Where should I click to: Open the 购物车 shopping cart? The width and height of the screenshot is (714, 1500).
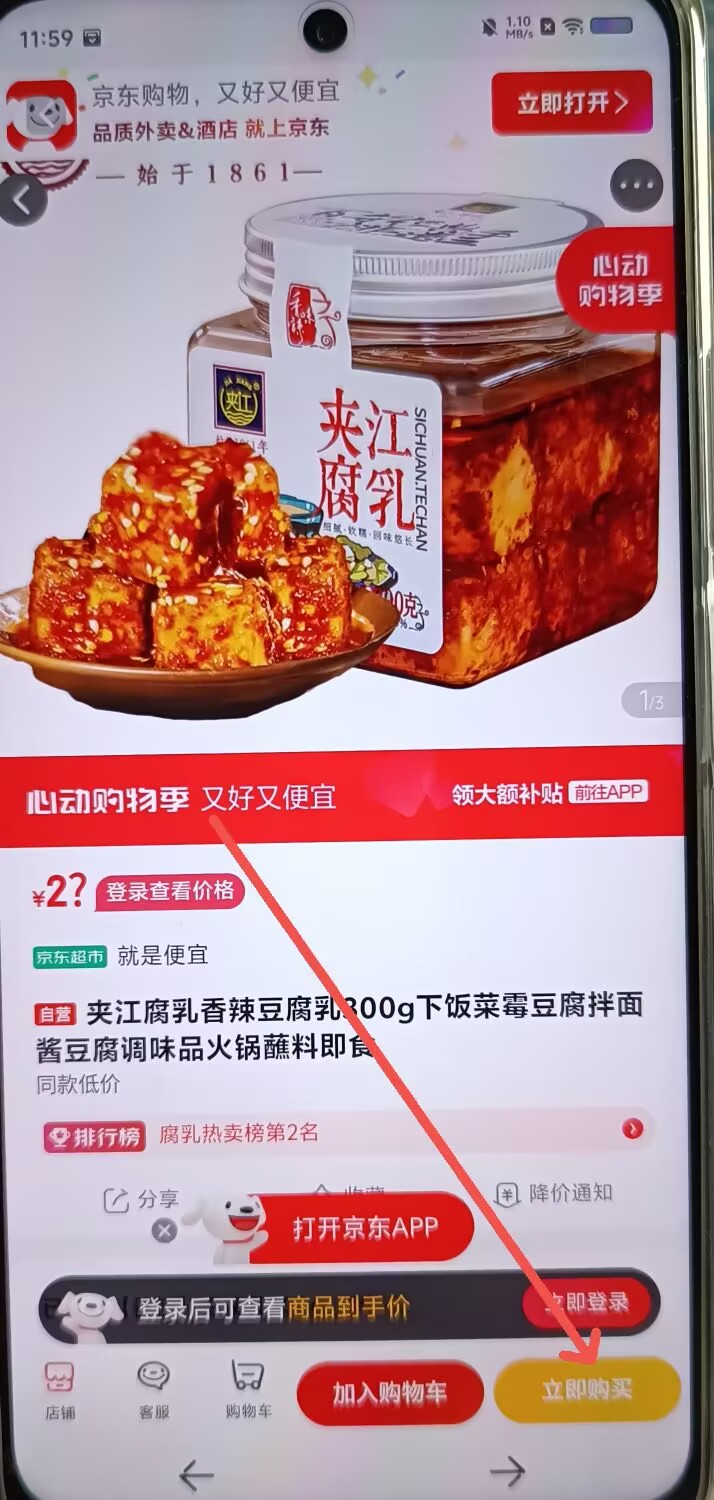tap(248, 1390)
